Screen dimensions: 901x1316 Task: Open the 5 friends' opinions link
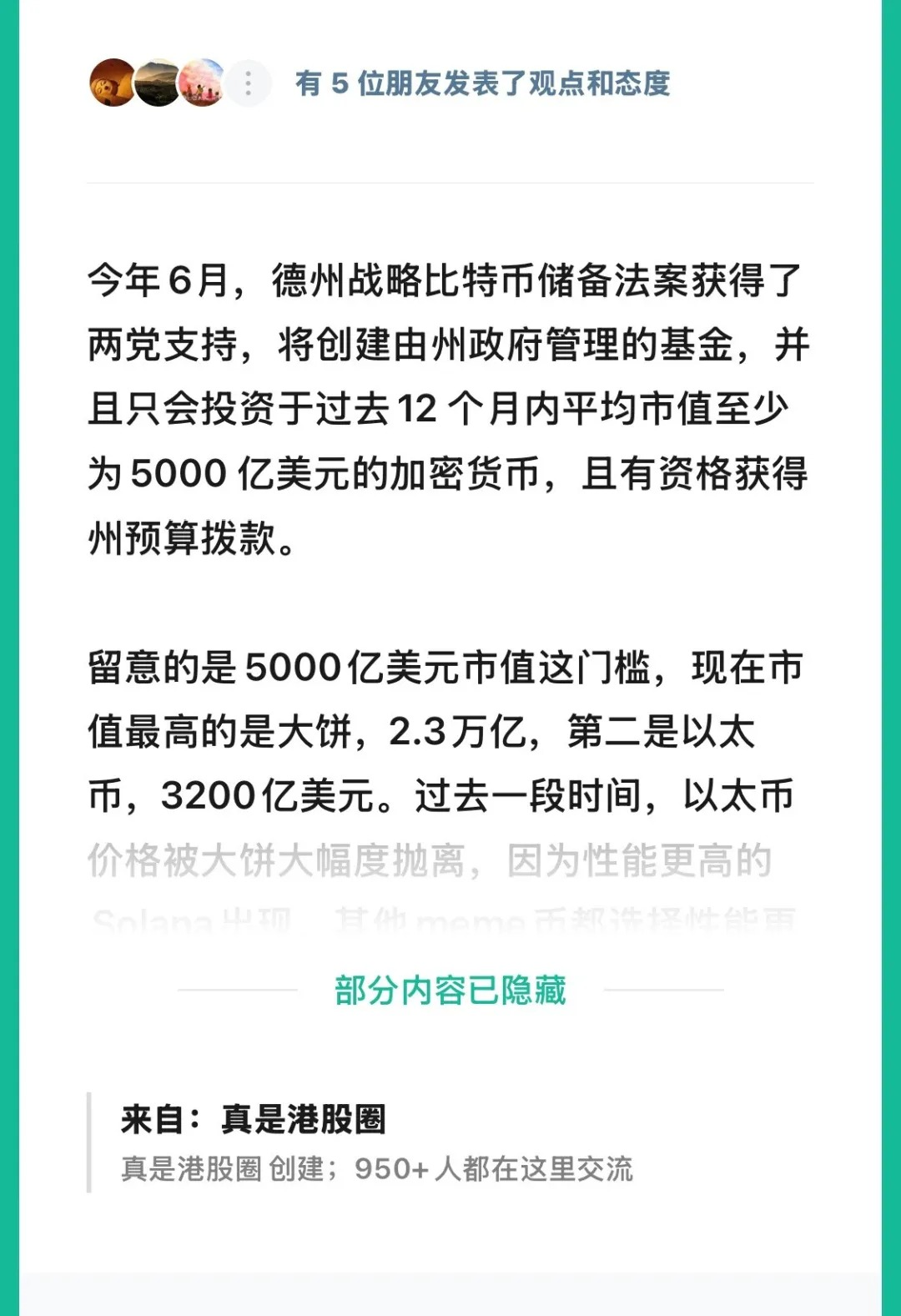[x=482, y=83]
